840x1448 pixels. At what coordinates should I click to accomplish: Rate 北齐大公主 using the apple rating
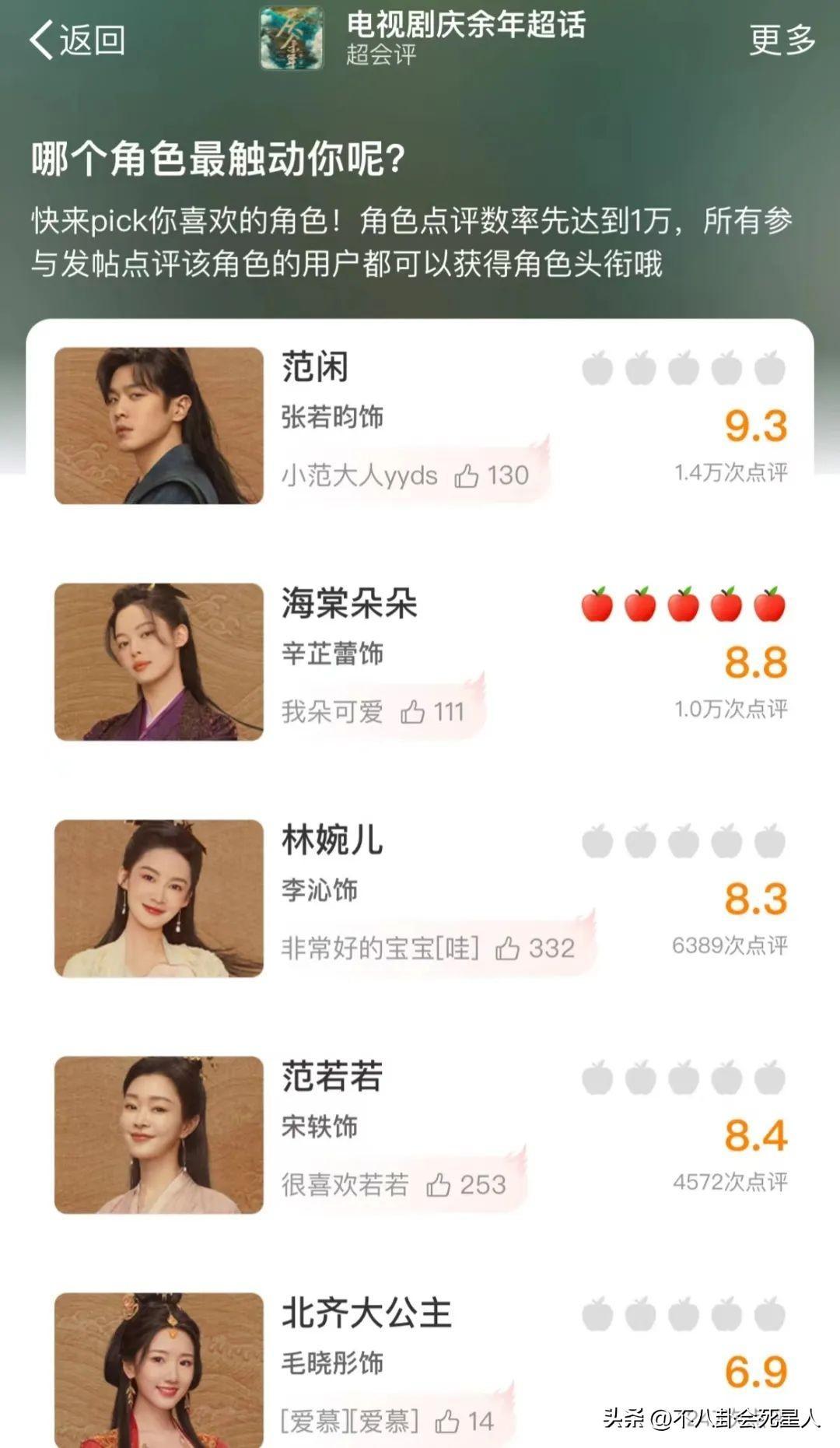pos(683,1315)
